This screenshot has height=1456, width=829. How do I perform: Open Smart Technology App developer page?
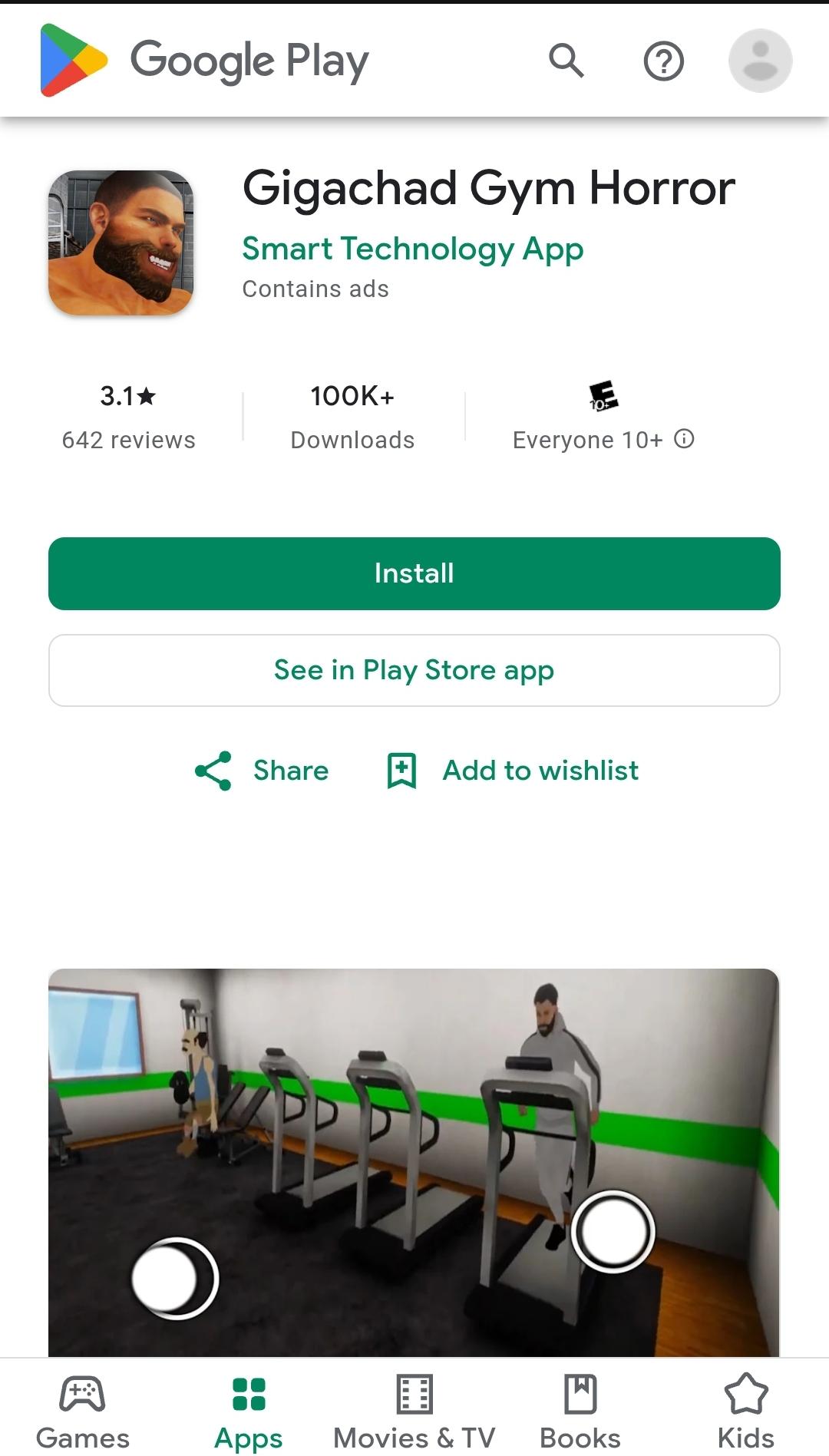point(412,249)
